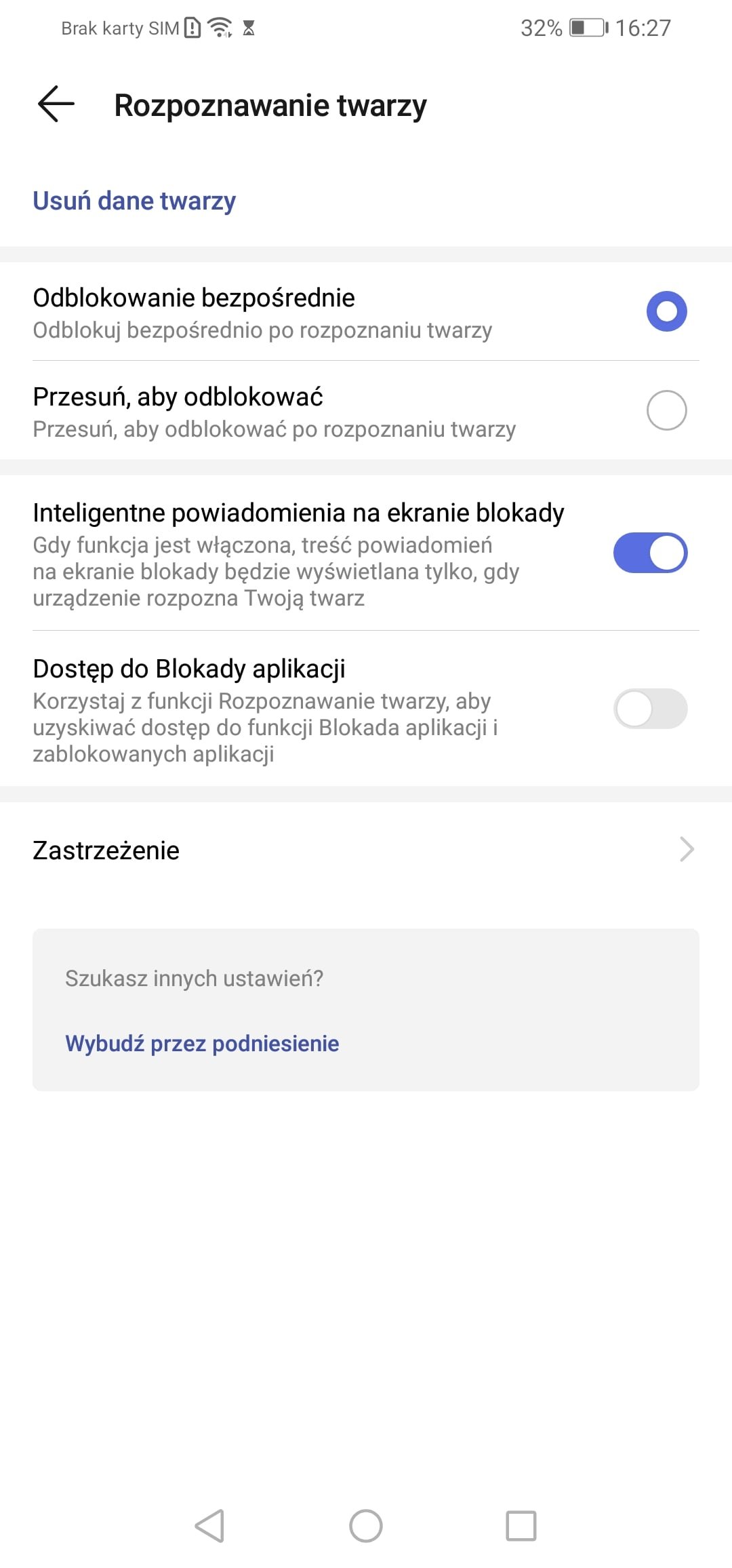Viewport: 732px width, 1568px height.
Task: Select Odblokowanie bezpośrednie radio button
Action: (666, 311)
